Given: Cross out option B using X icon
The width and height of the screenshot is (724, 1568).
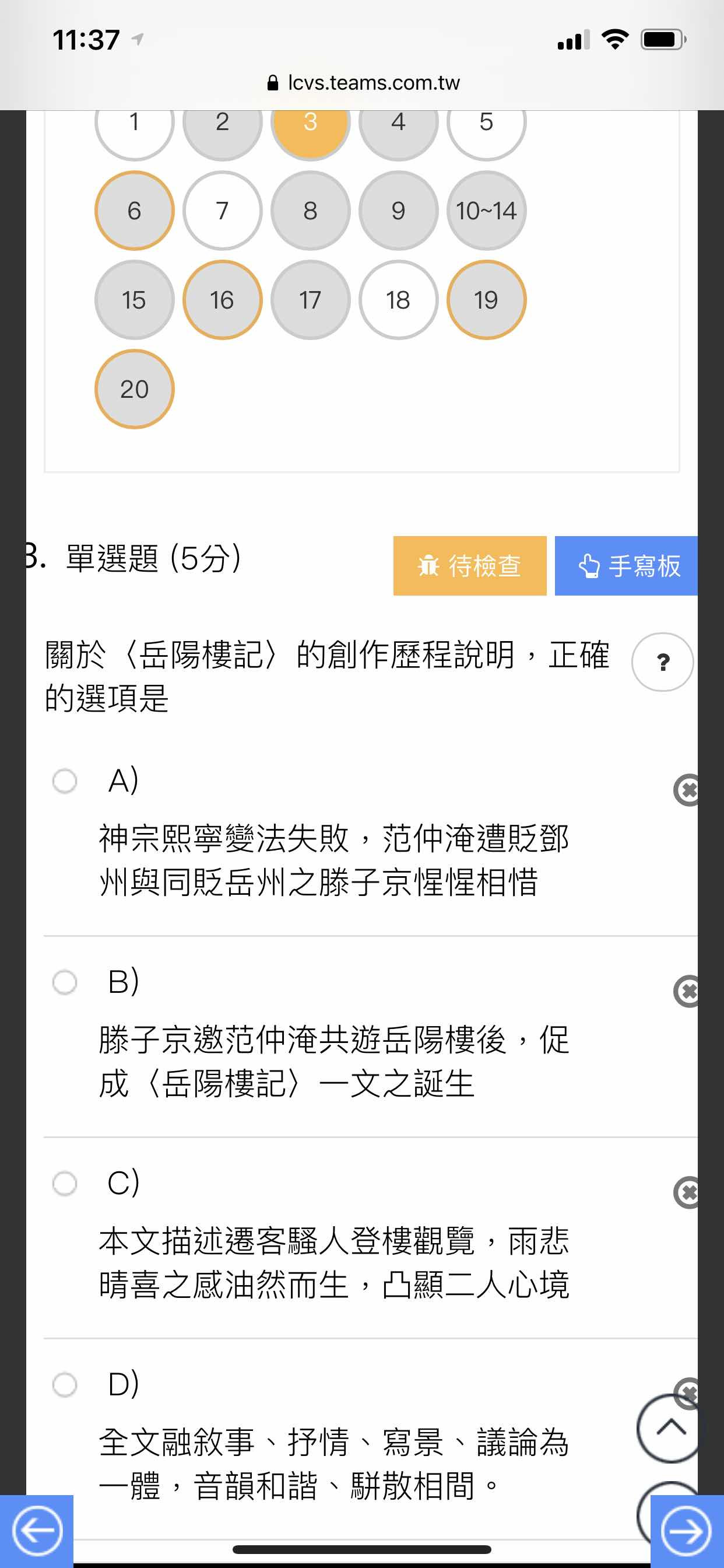Looking at the screenshot, I should (687, 991).
